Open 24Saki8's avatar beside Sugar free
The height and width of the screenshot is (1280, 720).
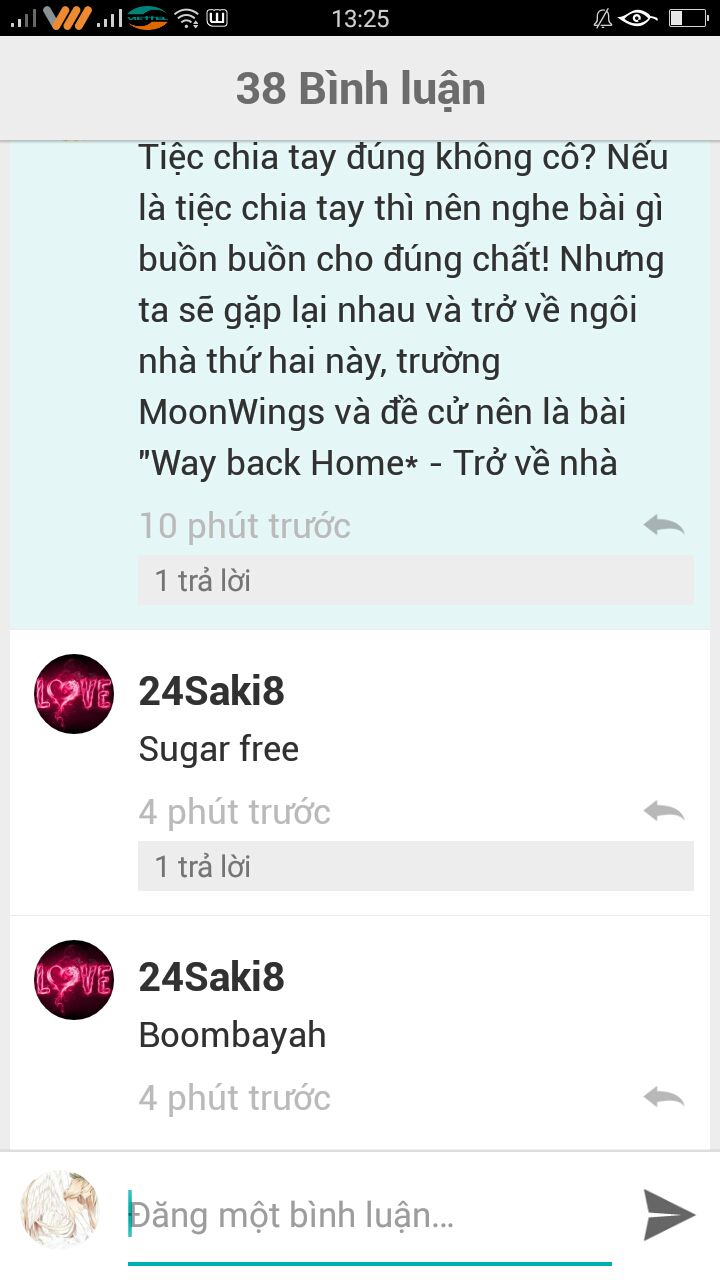74,694
